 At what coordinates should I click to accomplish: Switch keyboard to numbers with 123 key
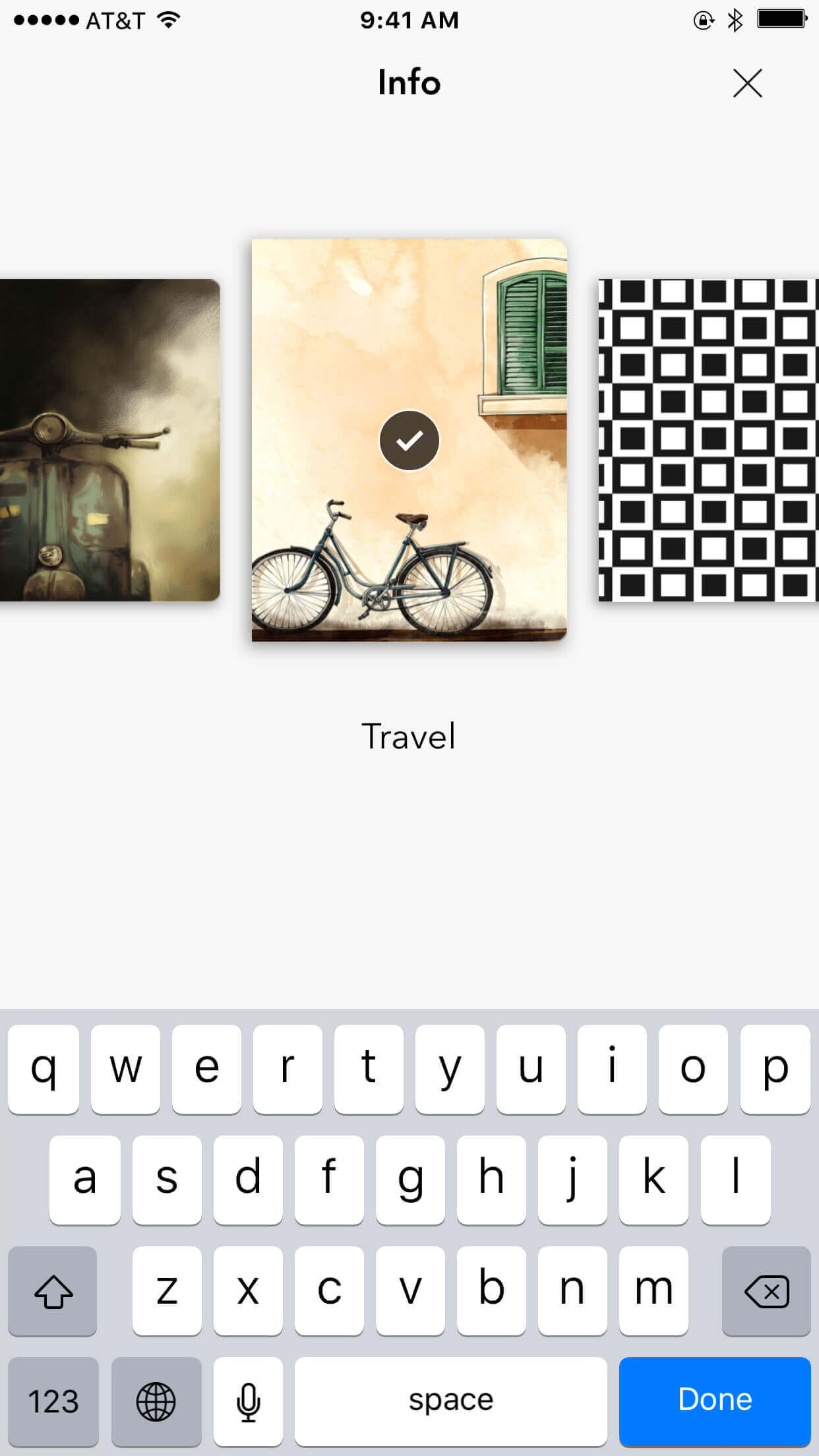(53, 1401)
